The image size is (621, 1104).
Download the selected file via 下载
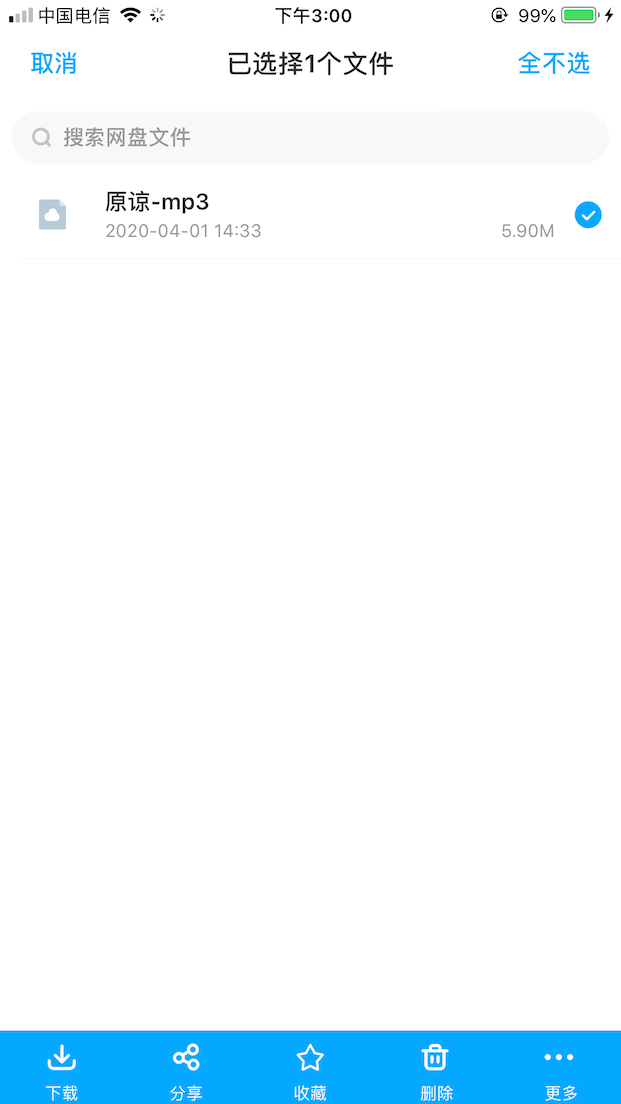[62, 1069]
